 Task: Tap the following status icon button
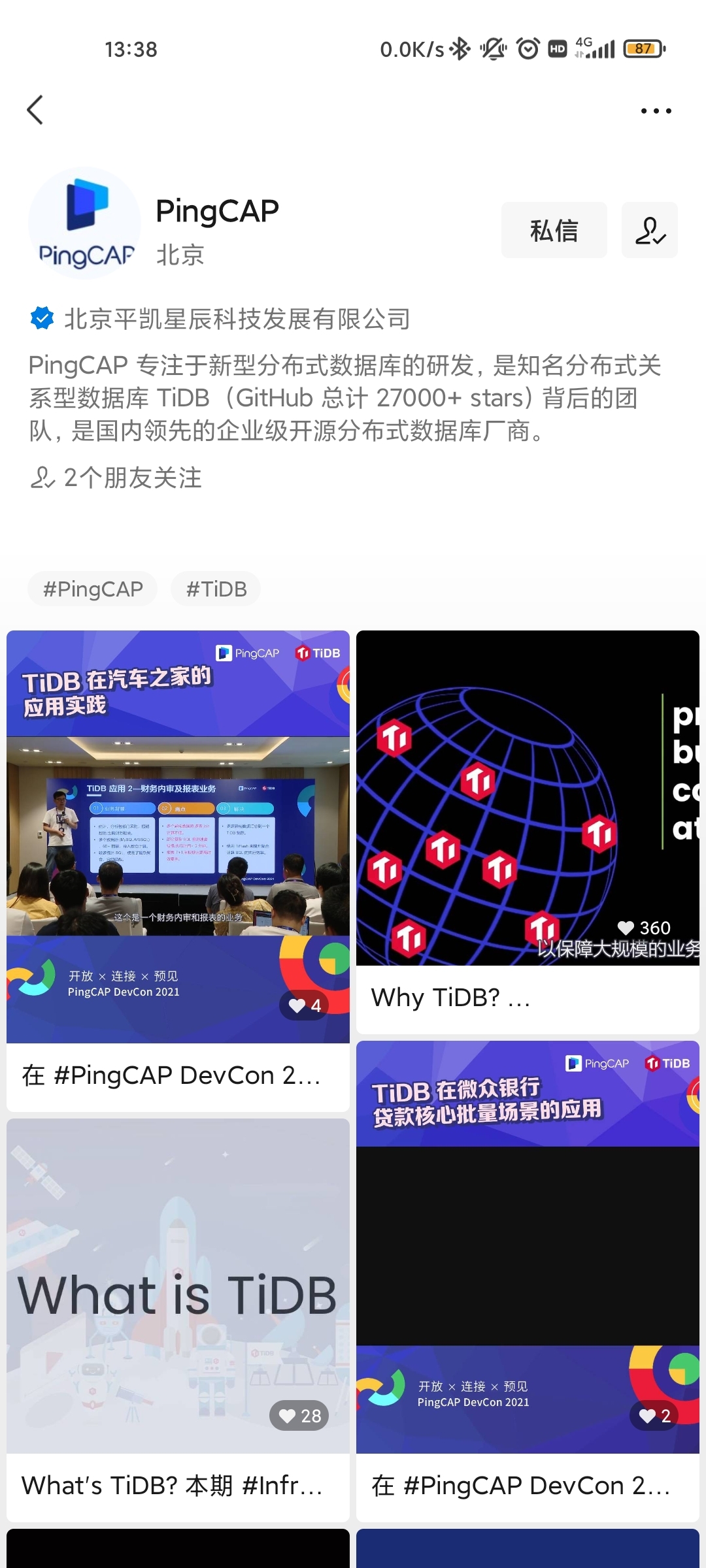pos(649,230)
